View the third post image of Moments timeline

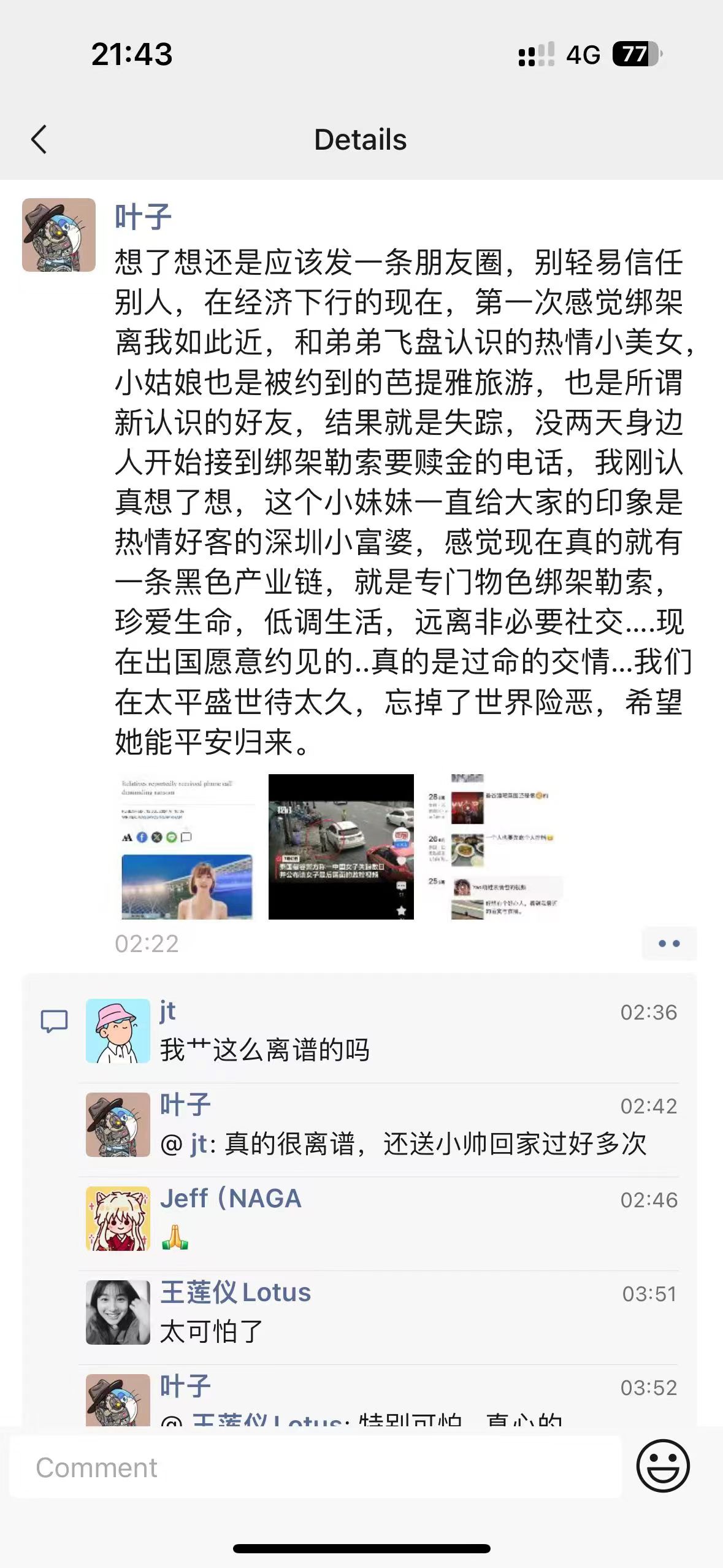[x=495, y=847]
